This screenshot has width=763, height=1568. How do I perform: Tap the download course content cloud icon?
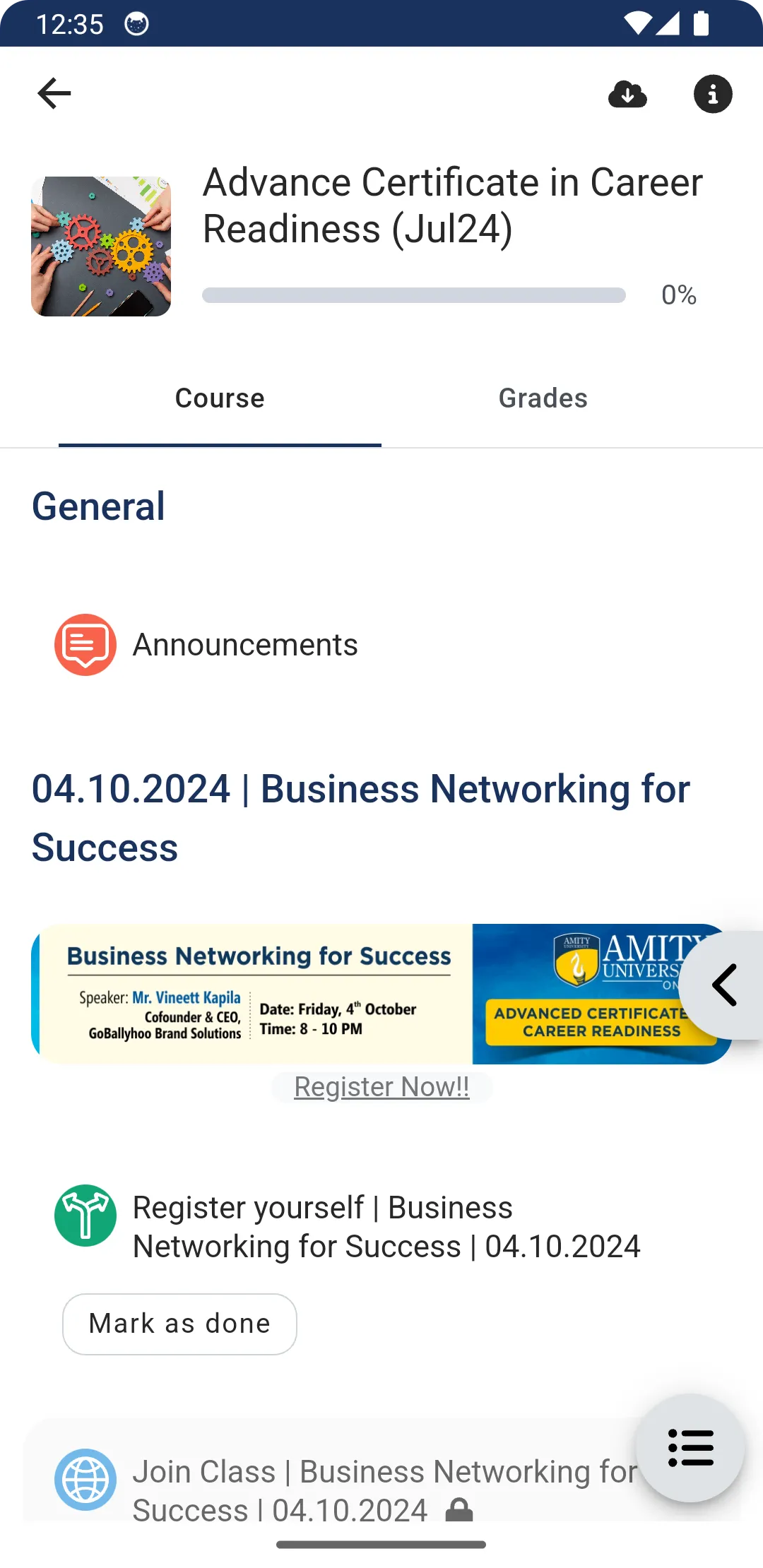[627, 94]
